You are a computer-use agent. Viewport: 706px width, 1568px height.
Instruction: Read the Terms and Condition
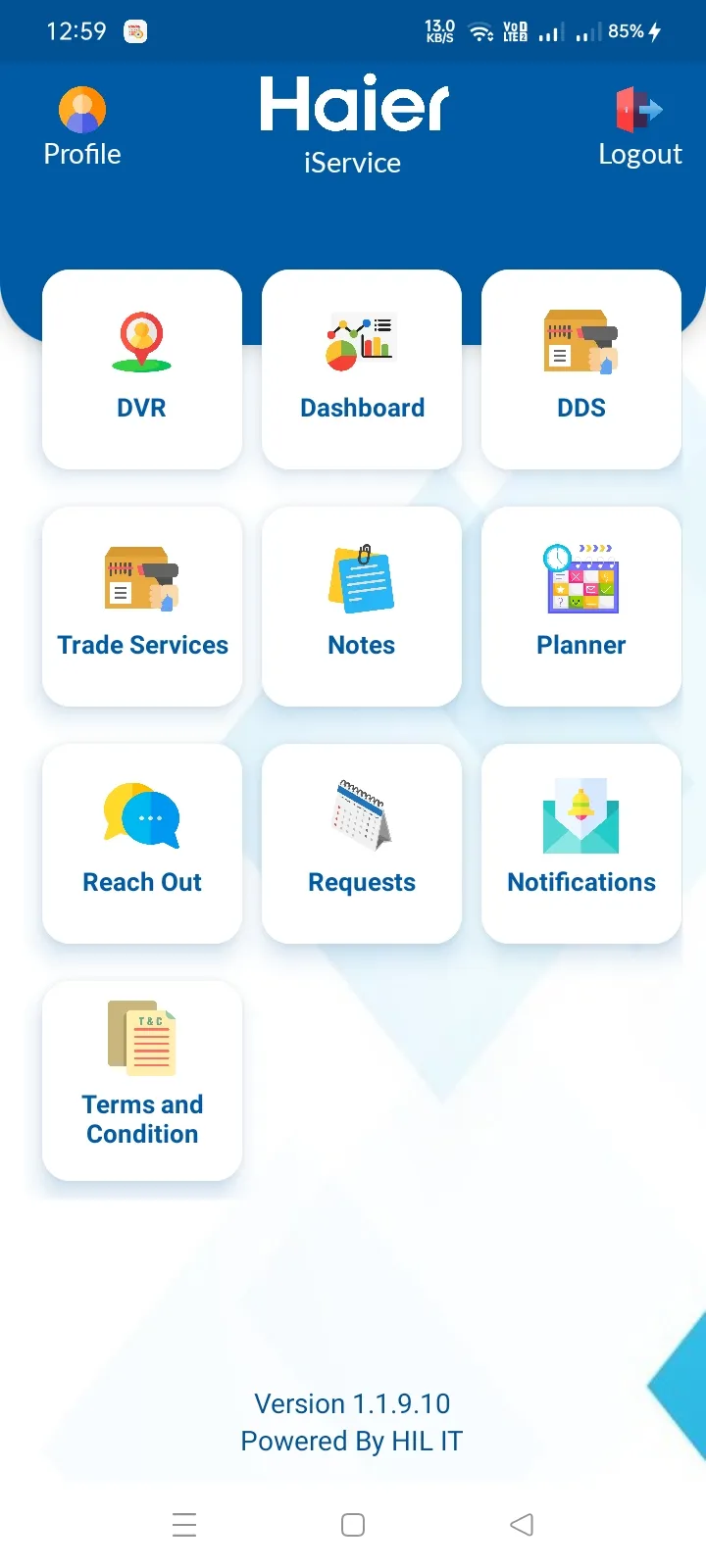pyautogui.click(x=142, y=1081)
